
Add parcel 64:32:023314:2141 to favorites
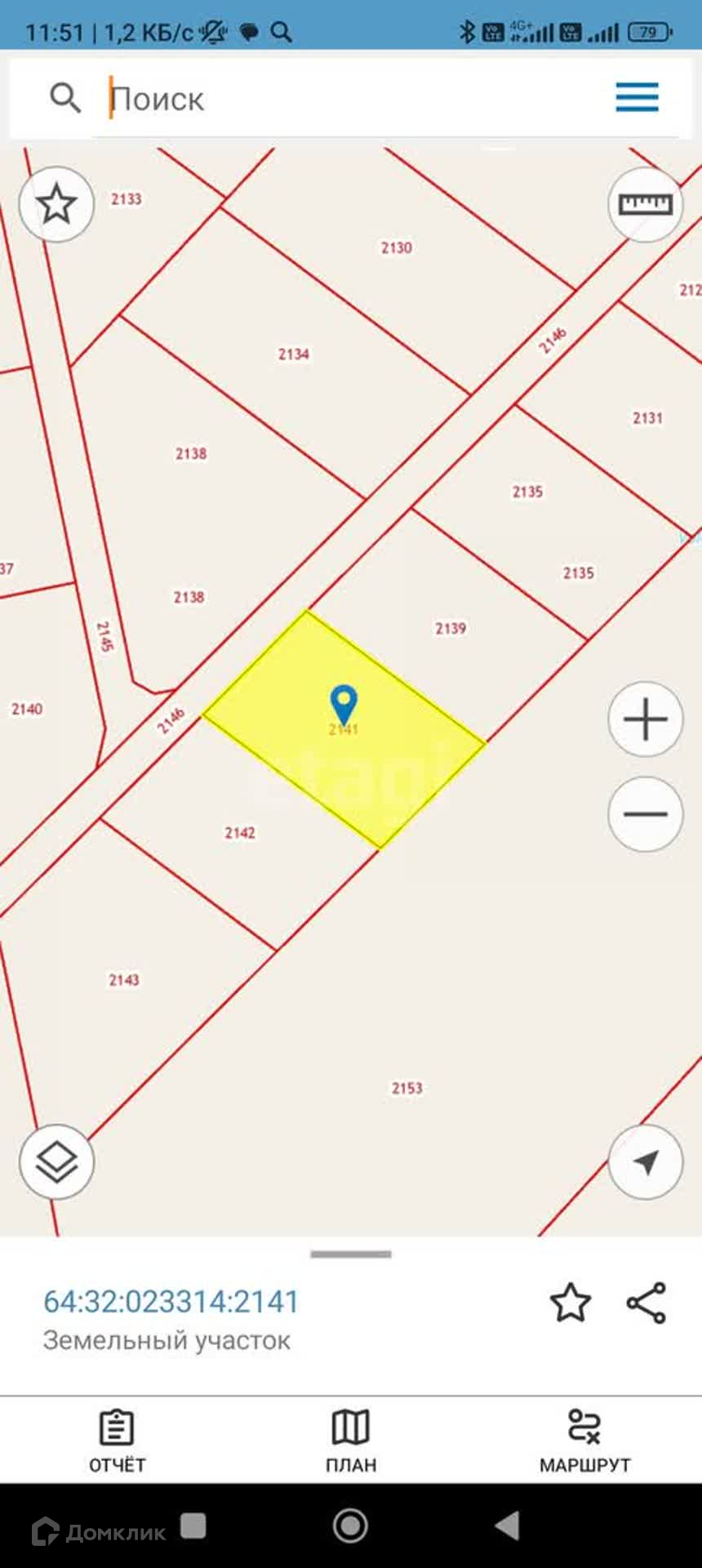(x=570, y=1303)
